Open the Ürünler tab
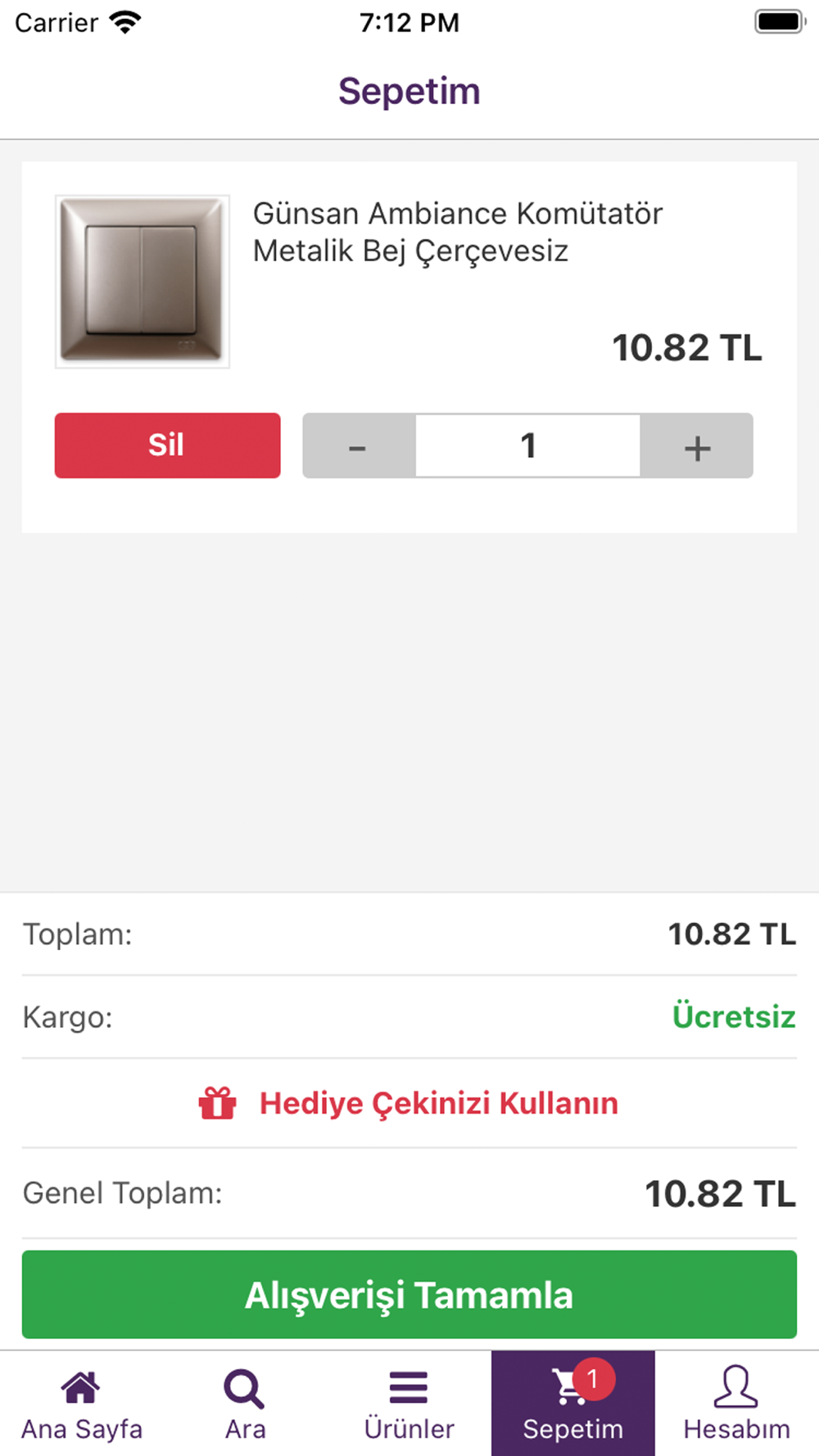819x1456 pixels. point(409,1404)
